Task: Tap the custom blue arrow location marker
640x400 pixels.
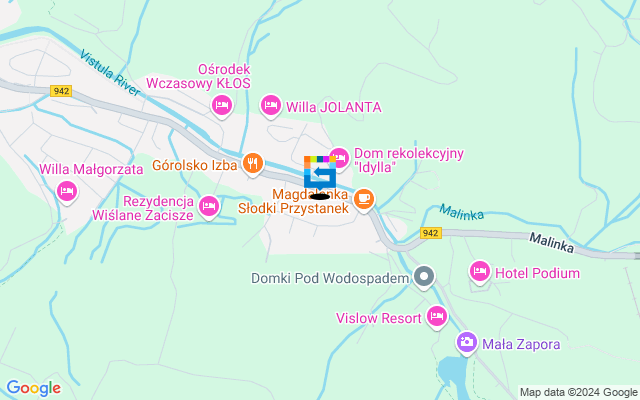Action: coord(320,173)
